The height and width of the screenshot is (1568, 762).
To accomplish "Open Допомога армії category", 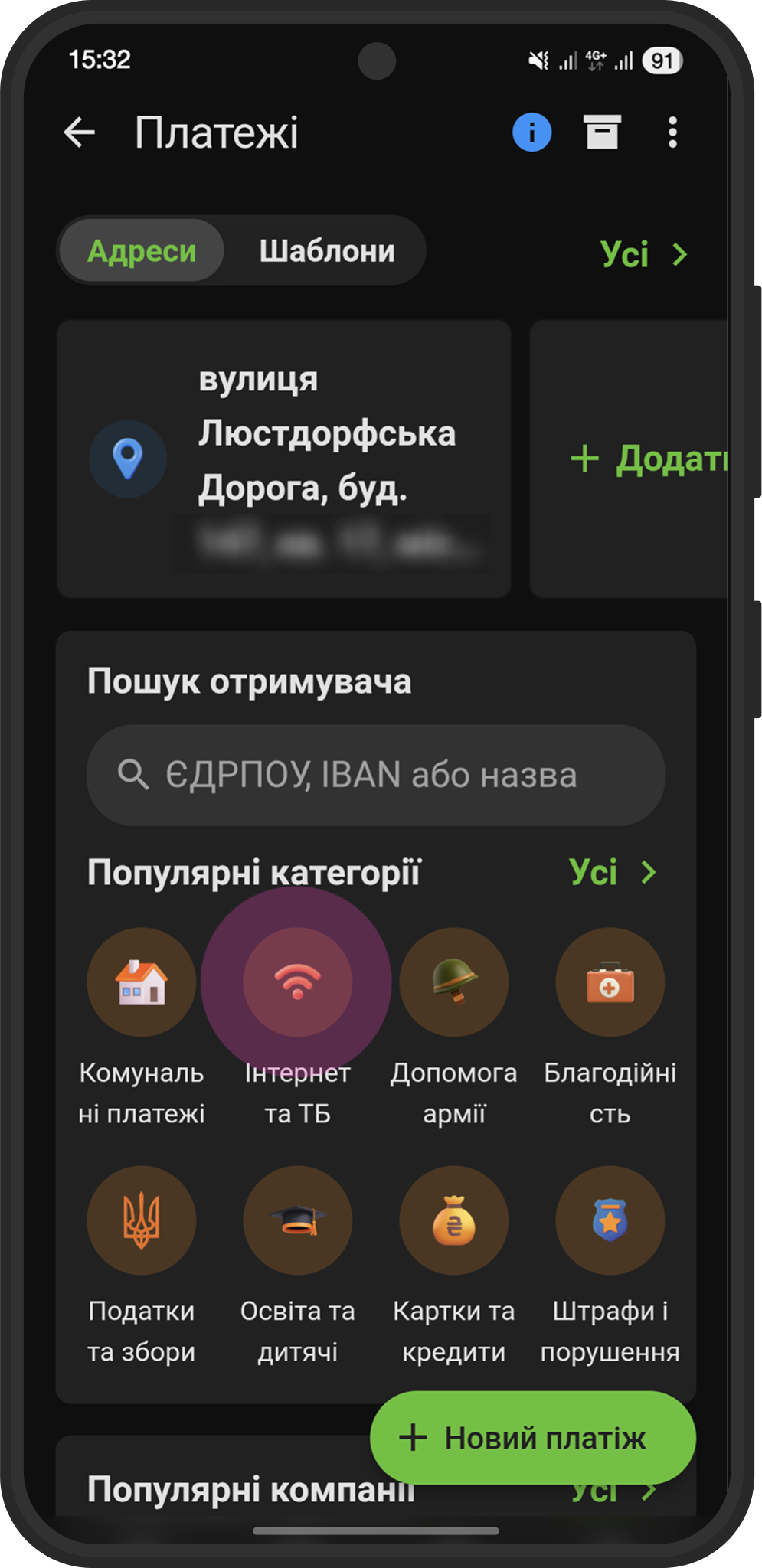I will (453, 982).
